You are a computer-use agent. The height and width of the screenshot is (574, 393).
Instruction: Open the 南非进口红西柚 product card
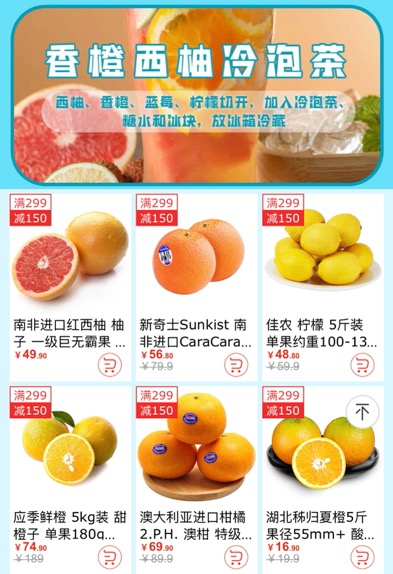tap(70, 287)
